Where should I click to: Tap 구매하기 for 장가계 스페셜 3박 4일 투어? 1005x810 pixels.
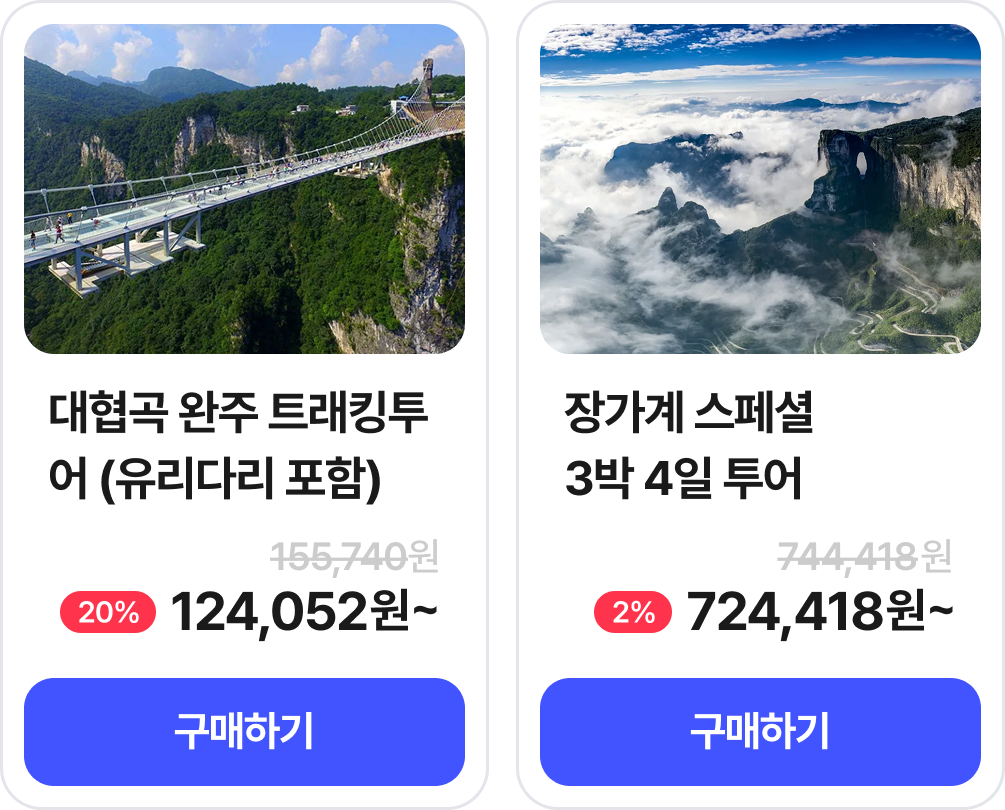[760, 732]
